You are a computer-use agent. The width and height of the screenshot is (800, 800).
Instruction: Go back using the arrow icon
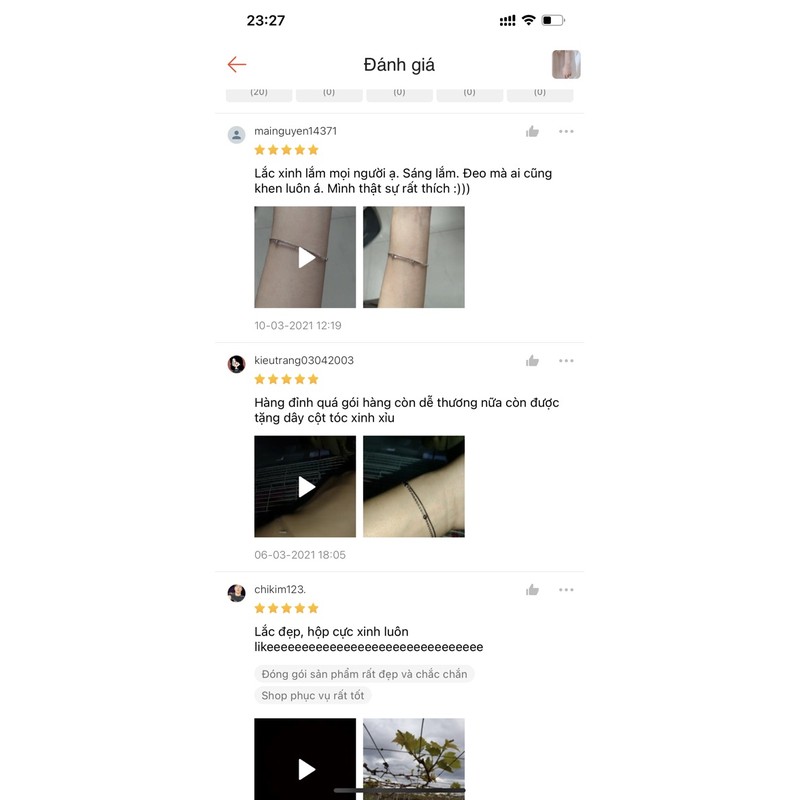[237, 65]
